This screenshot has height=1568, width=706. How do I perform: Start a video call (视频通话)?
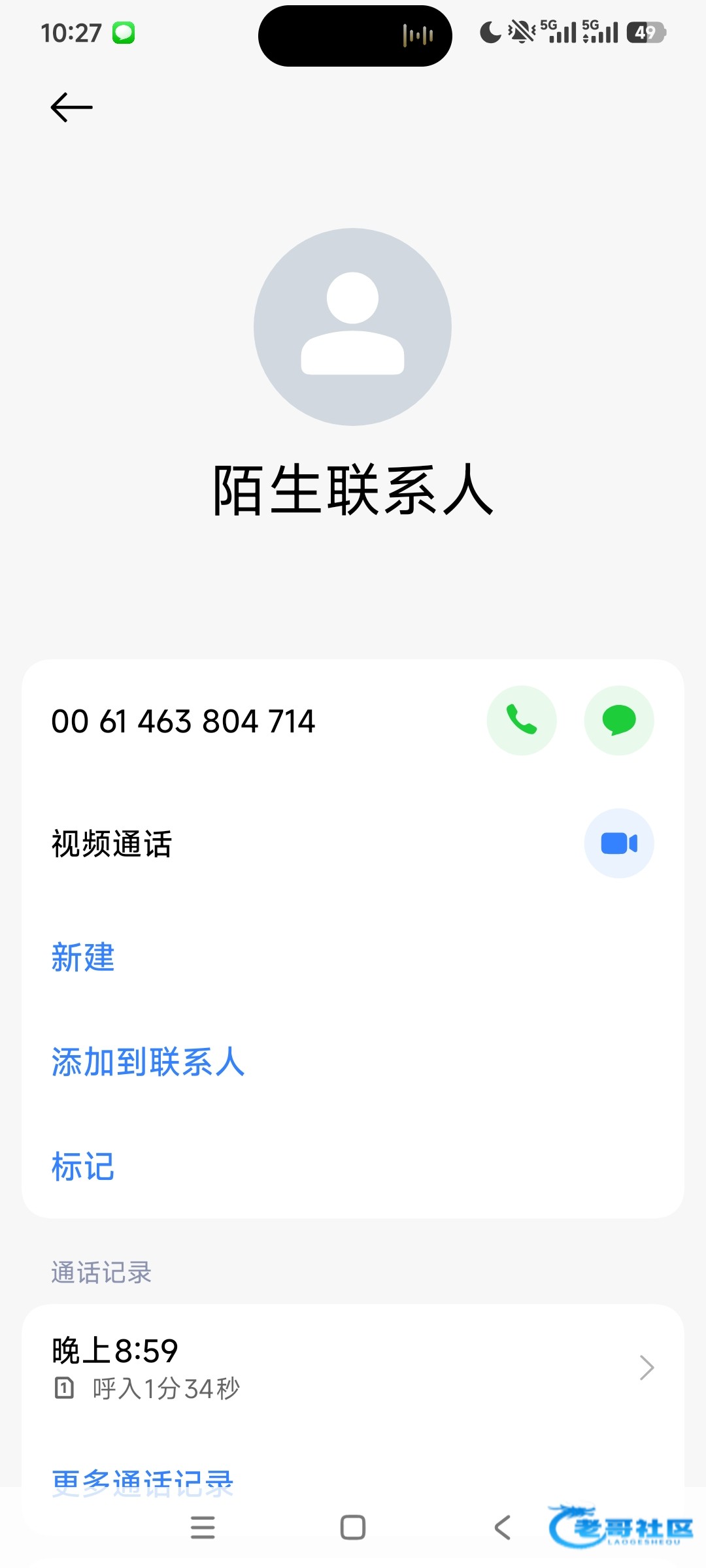(618, 843)
